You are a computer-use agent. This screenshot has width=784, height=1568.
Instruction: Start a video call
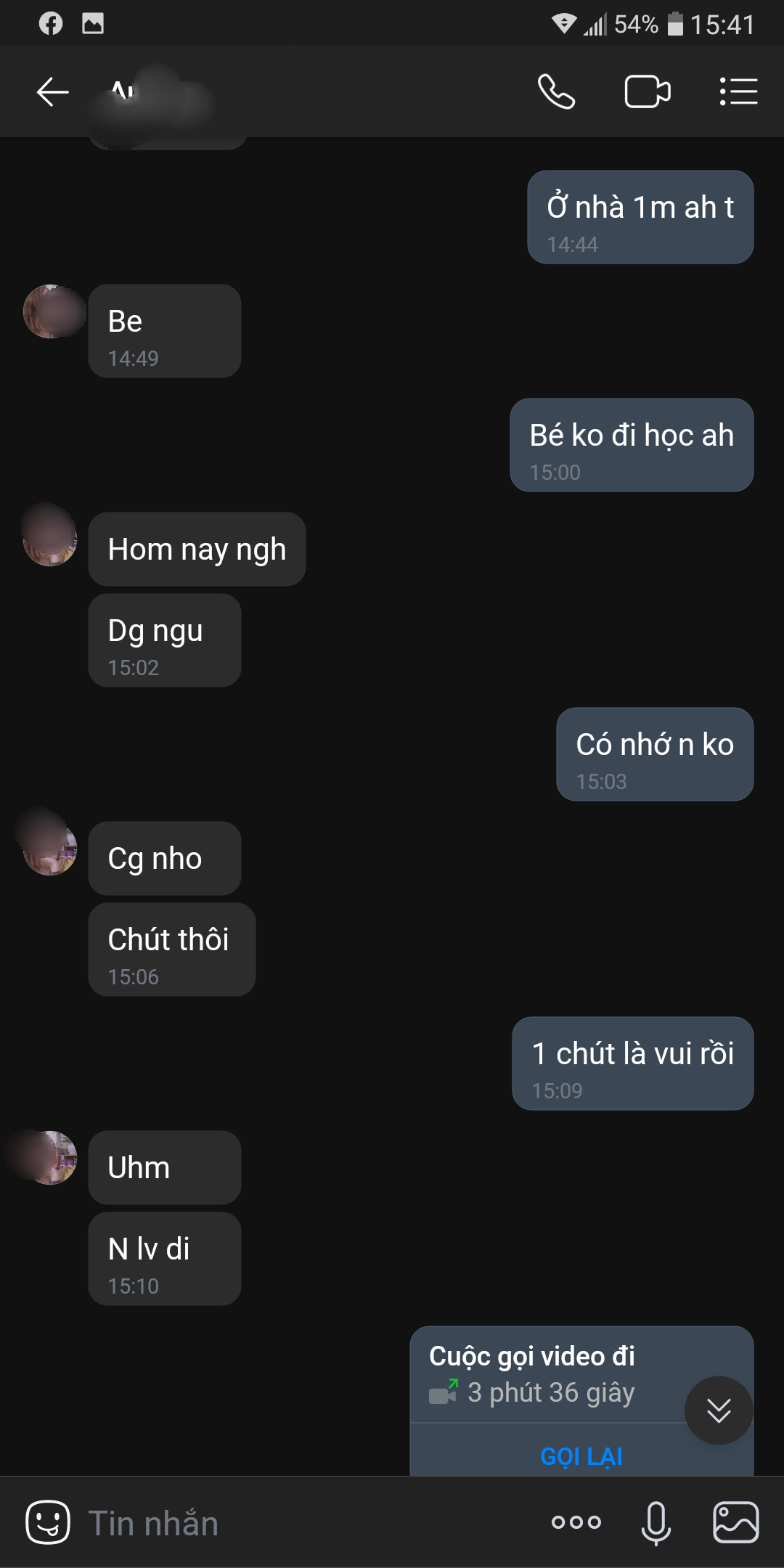coord(647,92)
